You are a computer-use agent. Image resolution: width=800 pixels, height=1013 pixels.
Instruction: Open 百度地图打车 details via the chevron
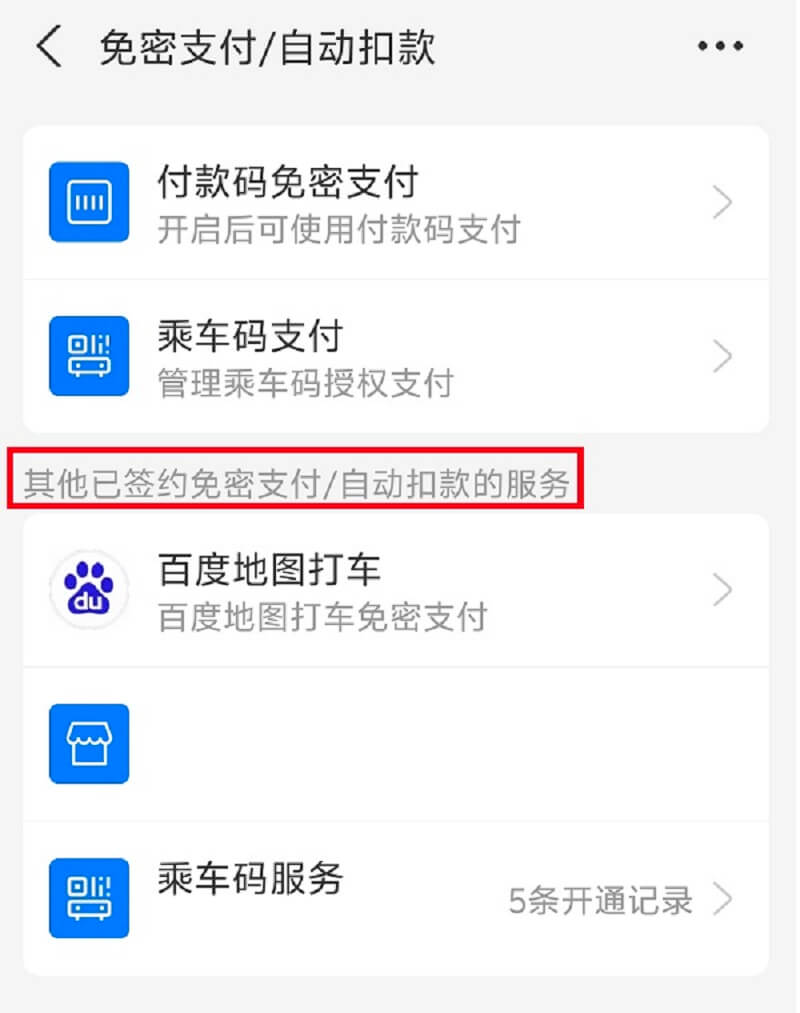(x=723, y=590)
